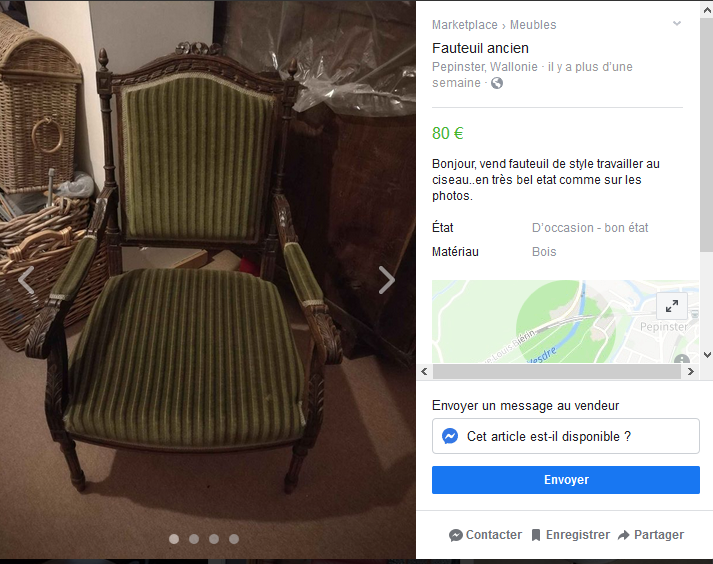
Task: Open the listing options chevron
Action: coord(677,24)
